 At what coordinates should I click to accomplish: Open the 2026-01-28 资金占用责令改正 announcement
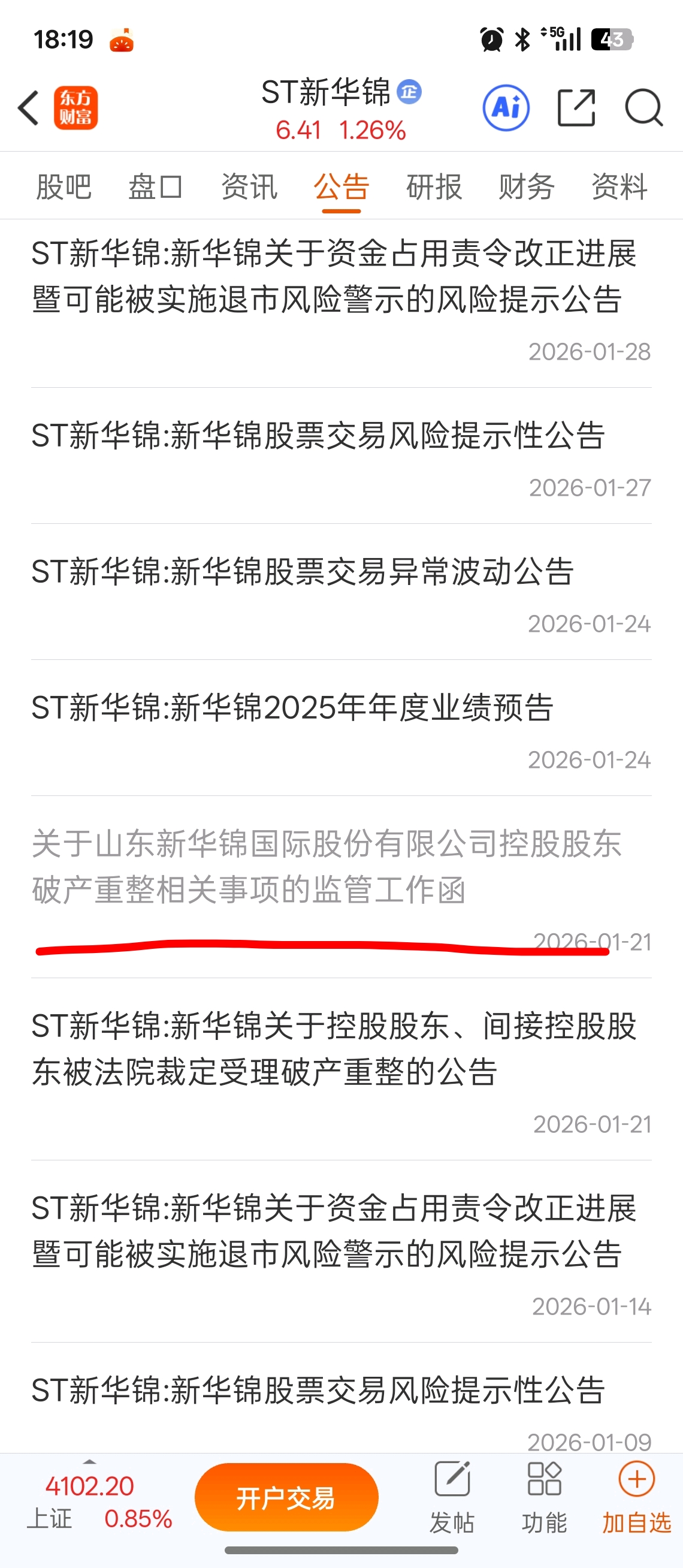[333, 277]
